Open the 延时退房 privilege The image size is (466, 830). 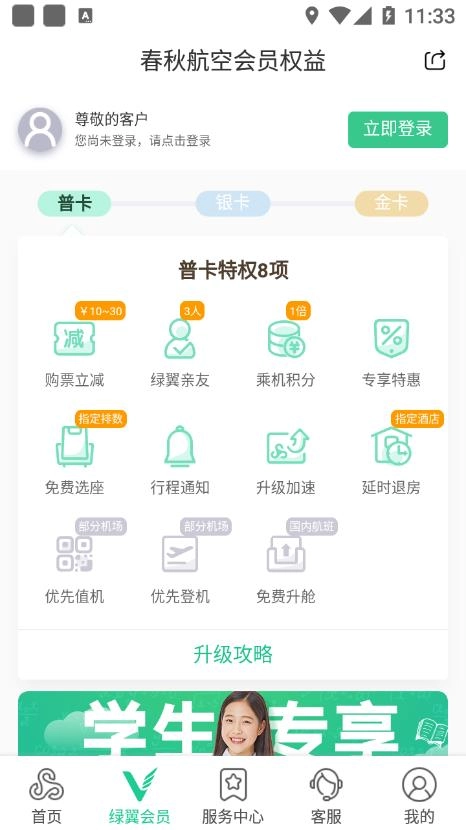391,454
